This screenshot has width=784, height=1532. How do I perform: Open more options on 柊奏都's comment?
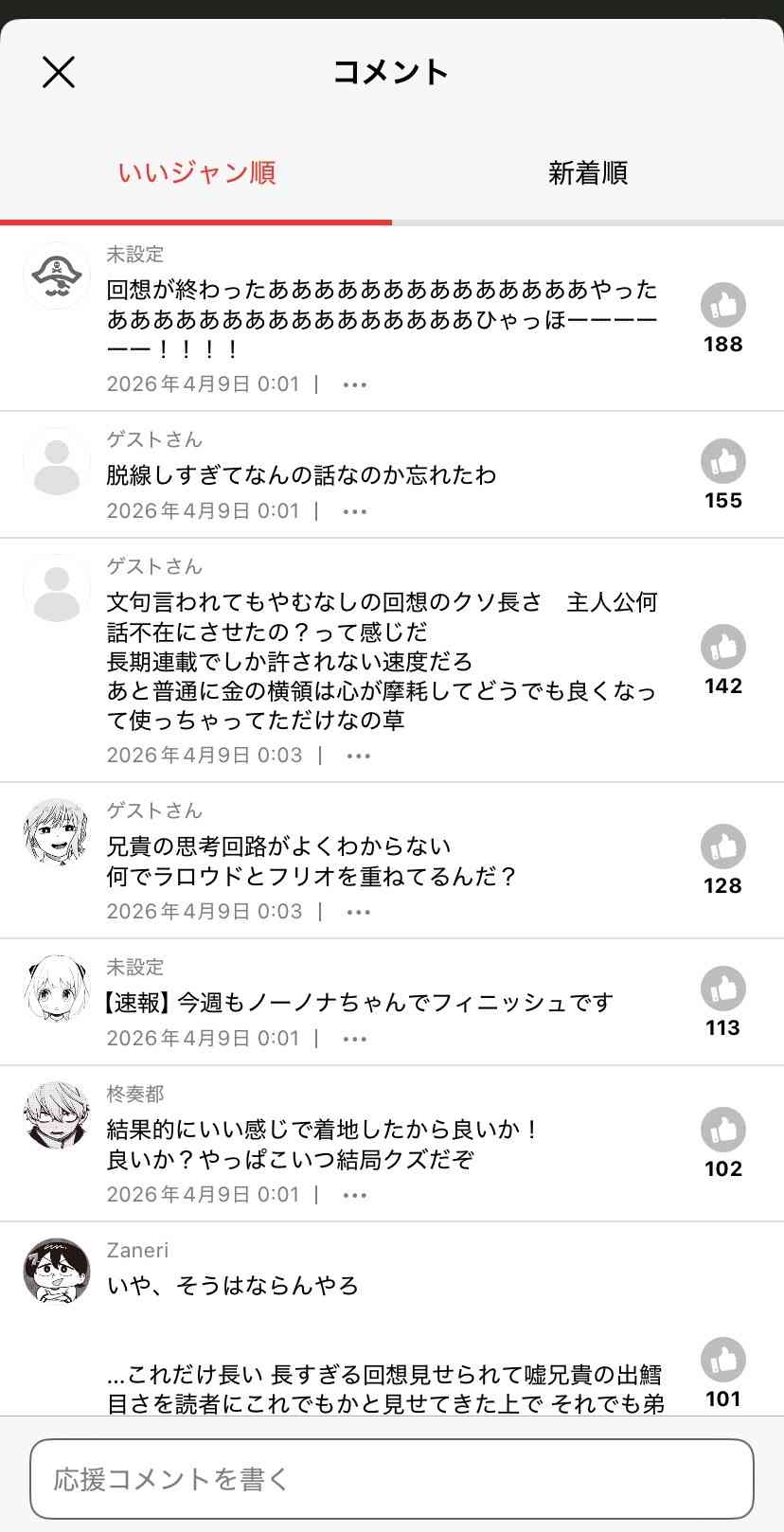pyautogui.click(x=355, y=1196)
